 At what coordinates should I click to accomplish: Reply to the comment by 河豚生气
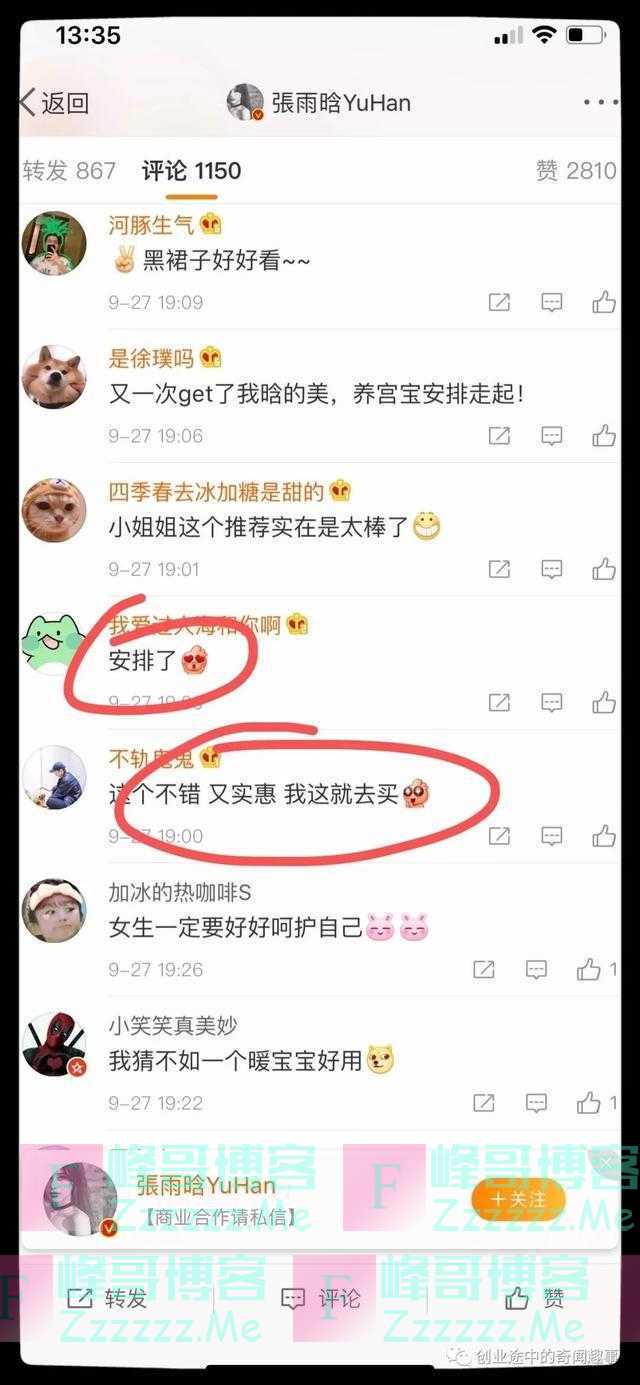(x=551, y=302)
